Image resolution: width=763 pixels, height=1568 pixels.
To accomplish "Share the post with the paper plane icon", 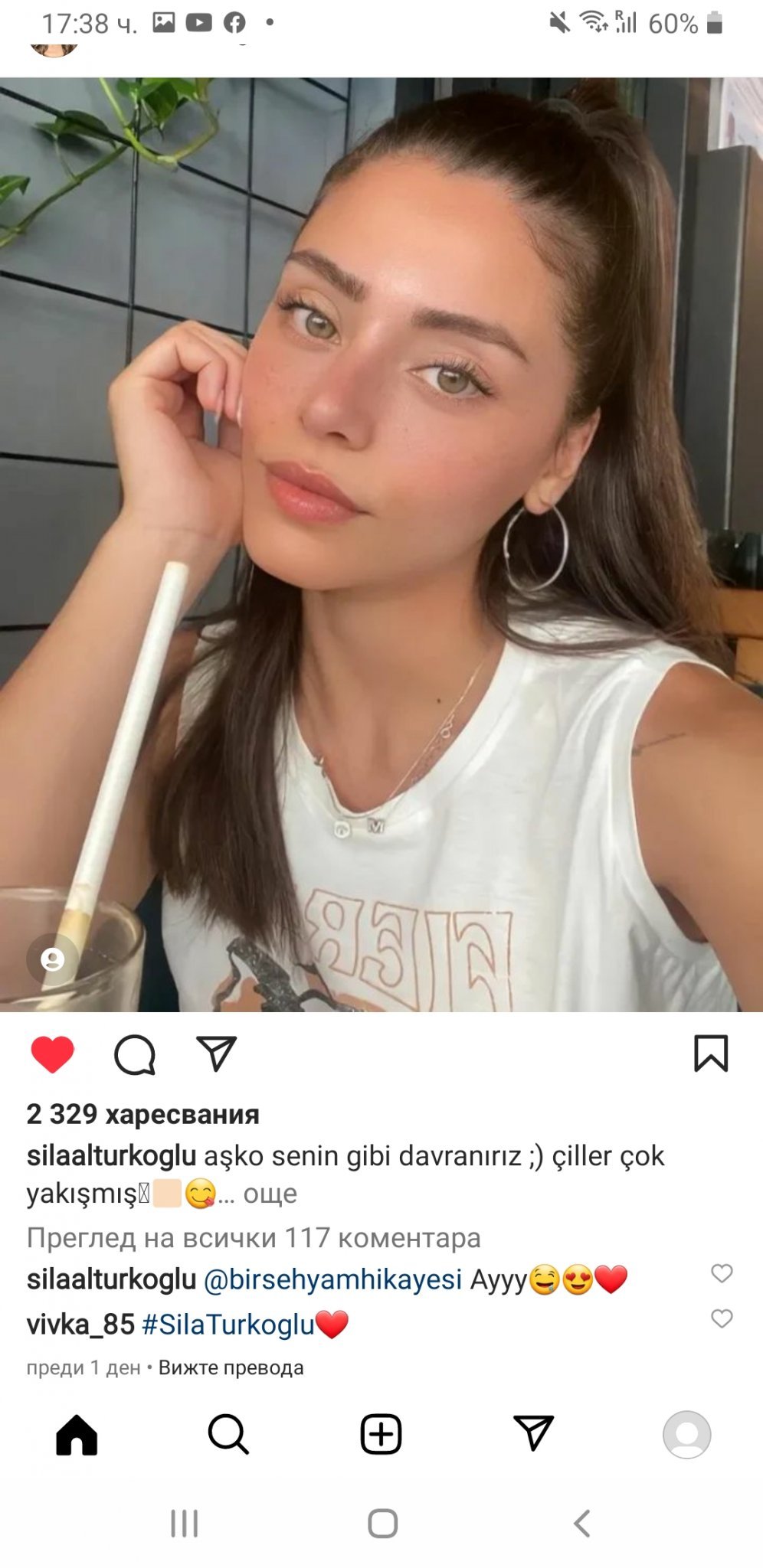I will 216,1054.
